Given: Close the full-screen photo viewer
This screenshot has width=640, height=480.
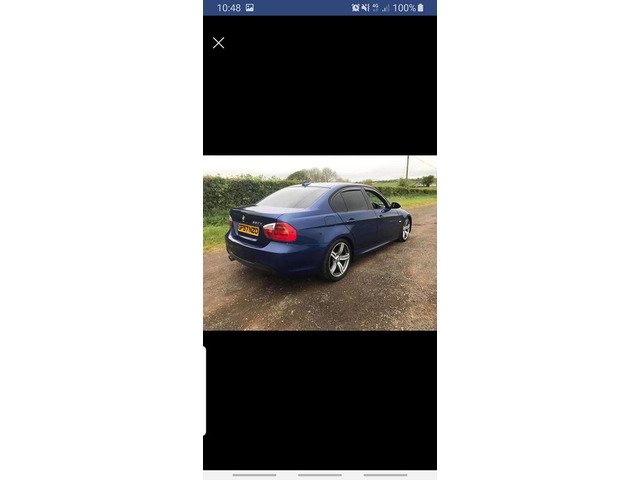Looking at the screenshot, I should point(218,43).
